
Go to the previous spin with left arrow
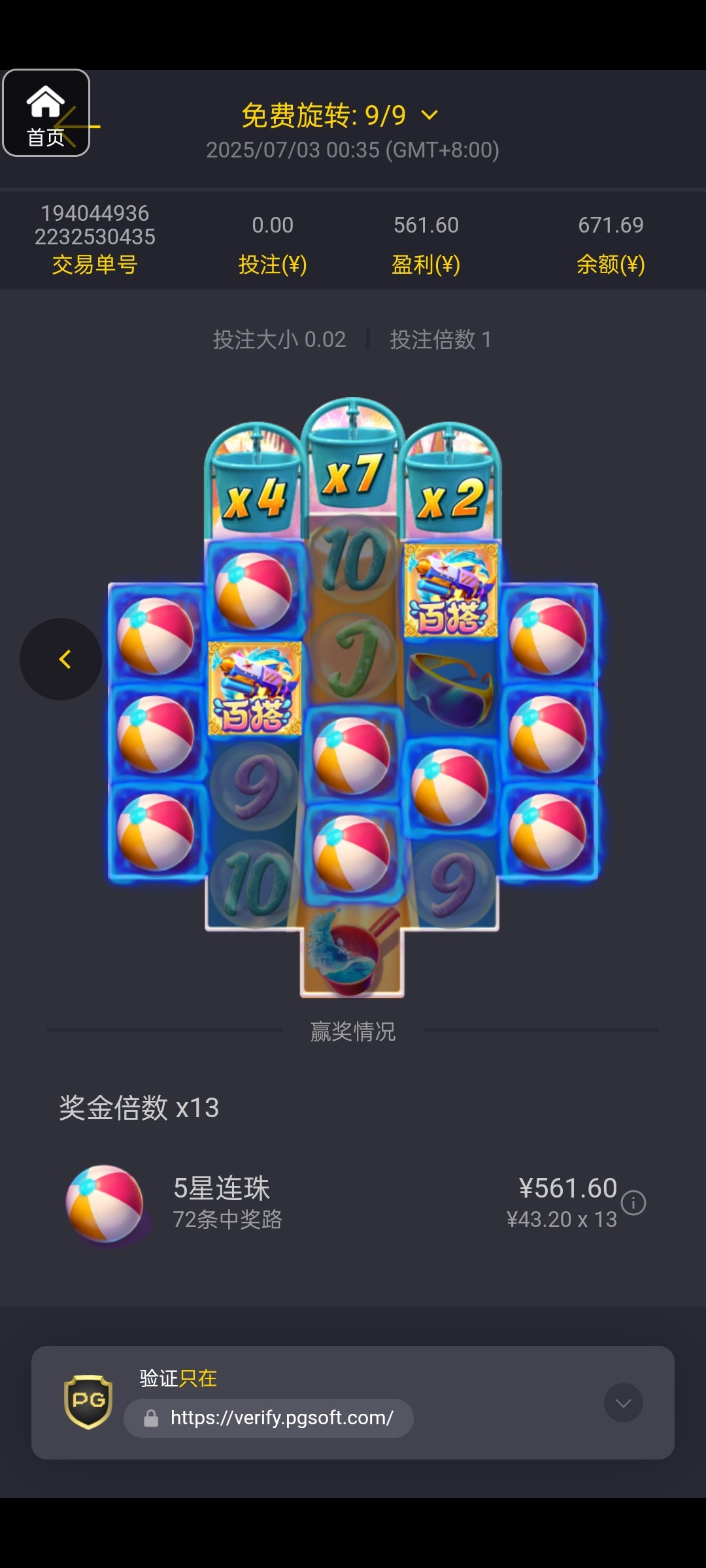(x=61, y=659)
